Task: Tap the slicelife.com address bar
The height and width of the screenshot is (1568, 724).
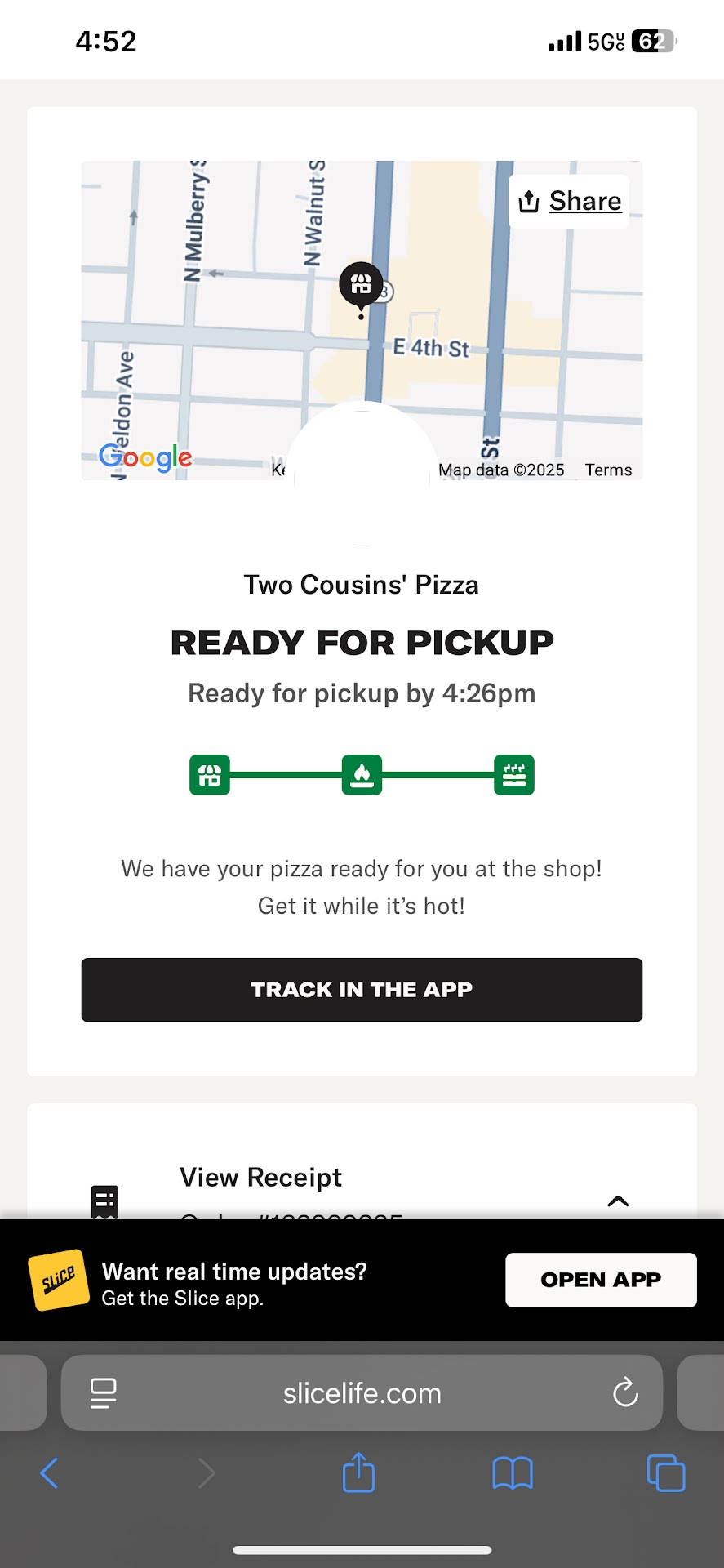Action: 362,1392
